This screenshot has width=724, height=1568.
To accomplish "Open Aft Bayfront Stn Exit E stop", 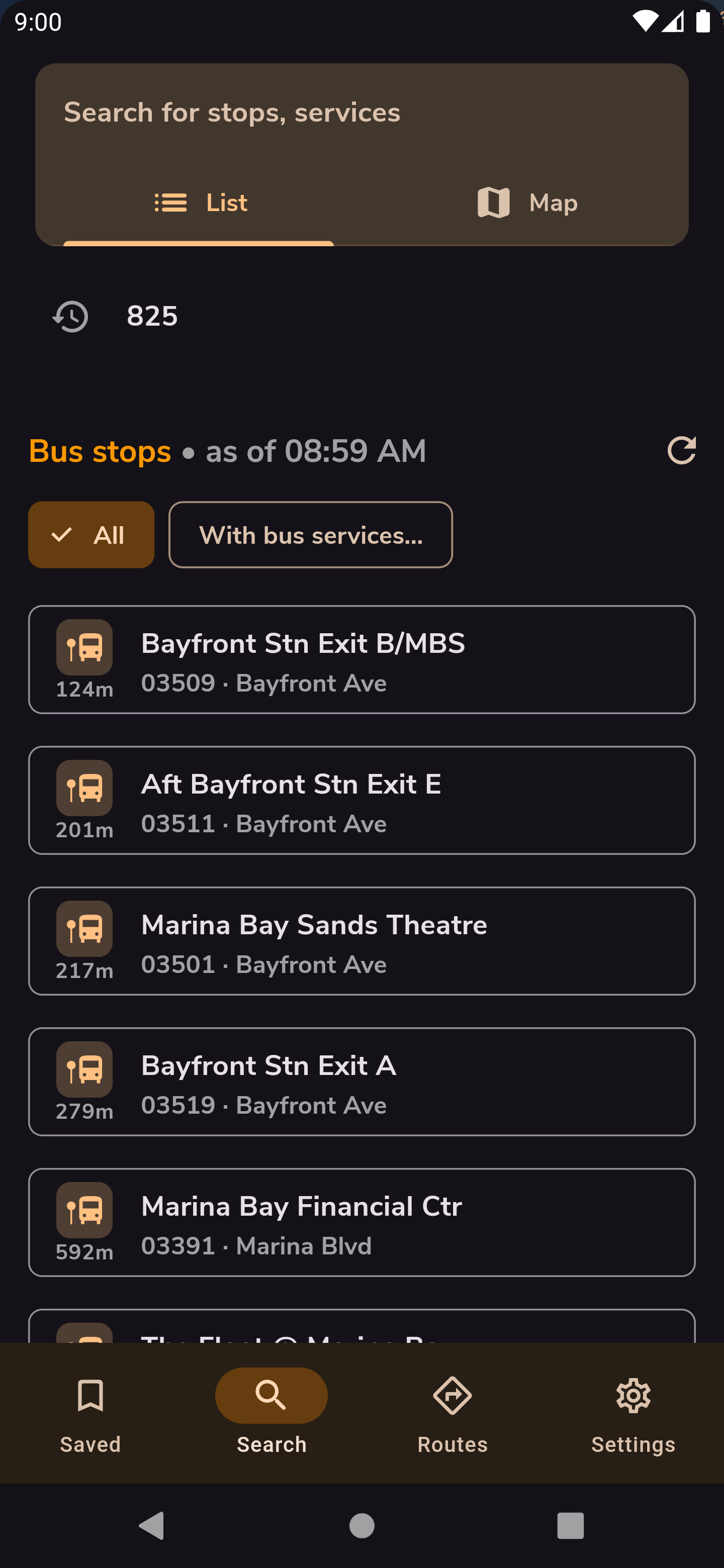I will (361, 801).
